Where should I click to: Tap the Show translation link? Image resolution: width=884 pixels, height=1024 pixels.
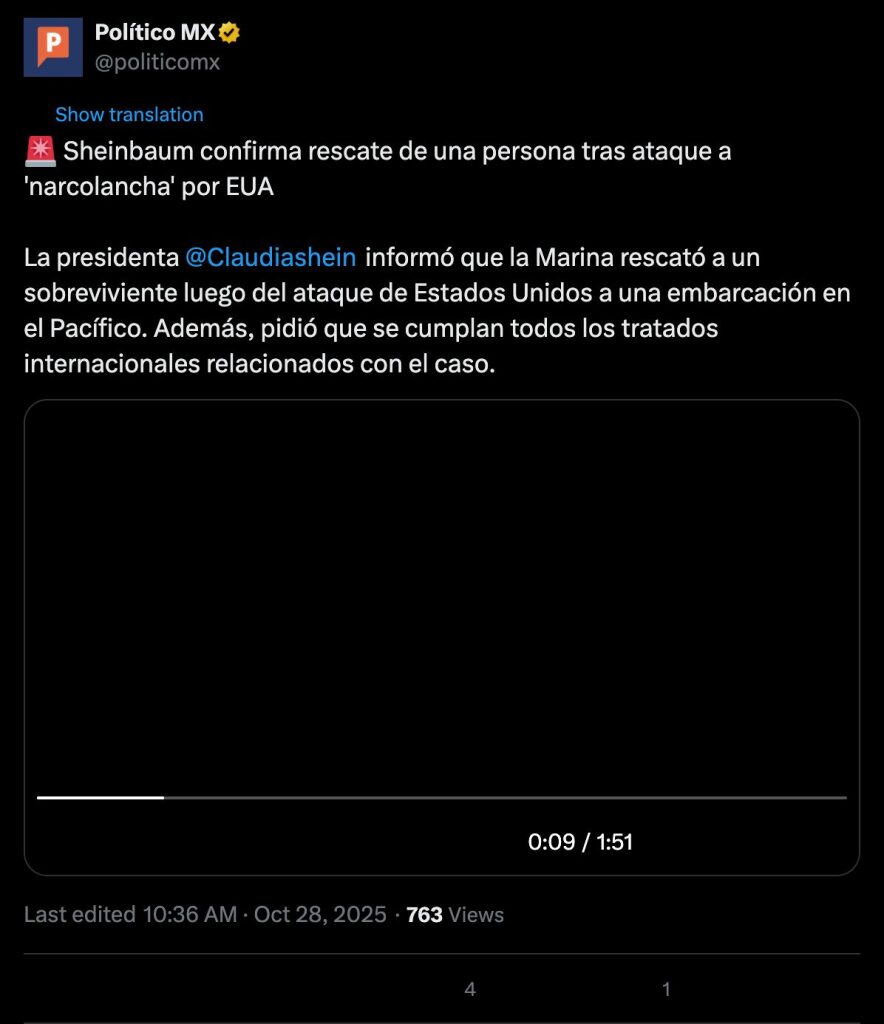pos(129,115)
